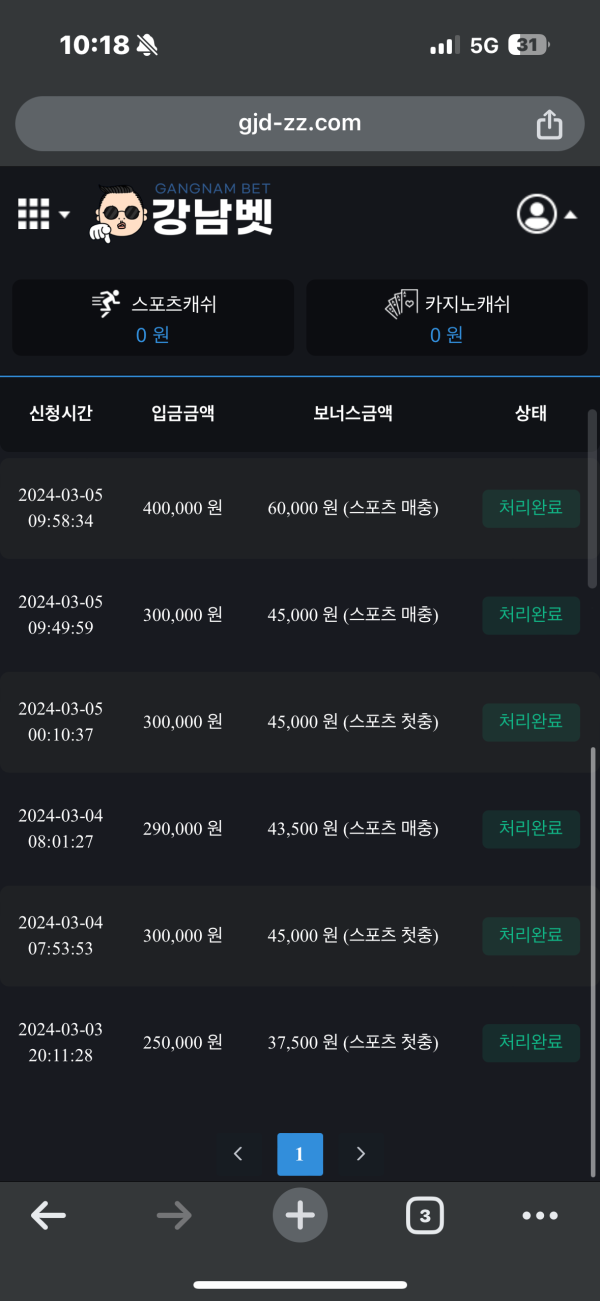This screenshot has width=600, height=1301.
Task: Tap the 강남벳 logo to go home
Action: click(x=184, y=214)
